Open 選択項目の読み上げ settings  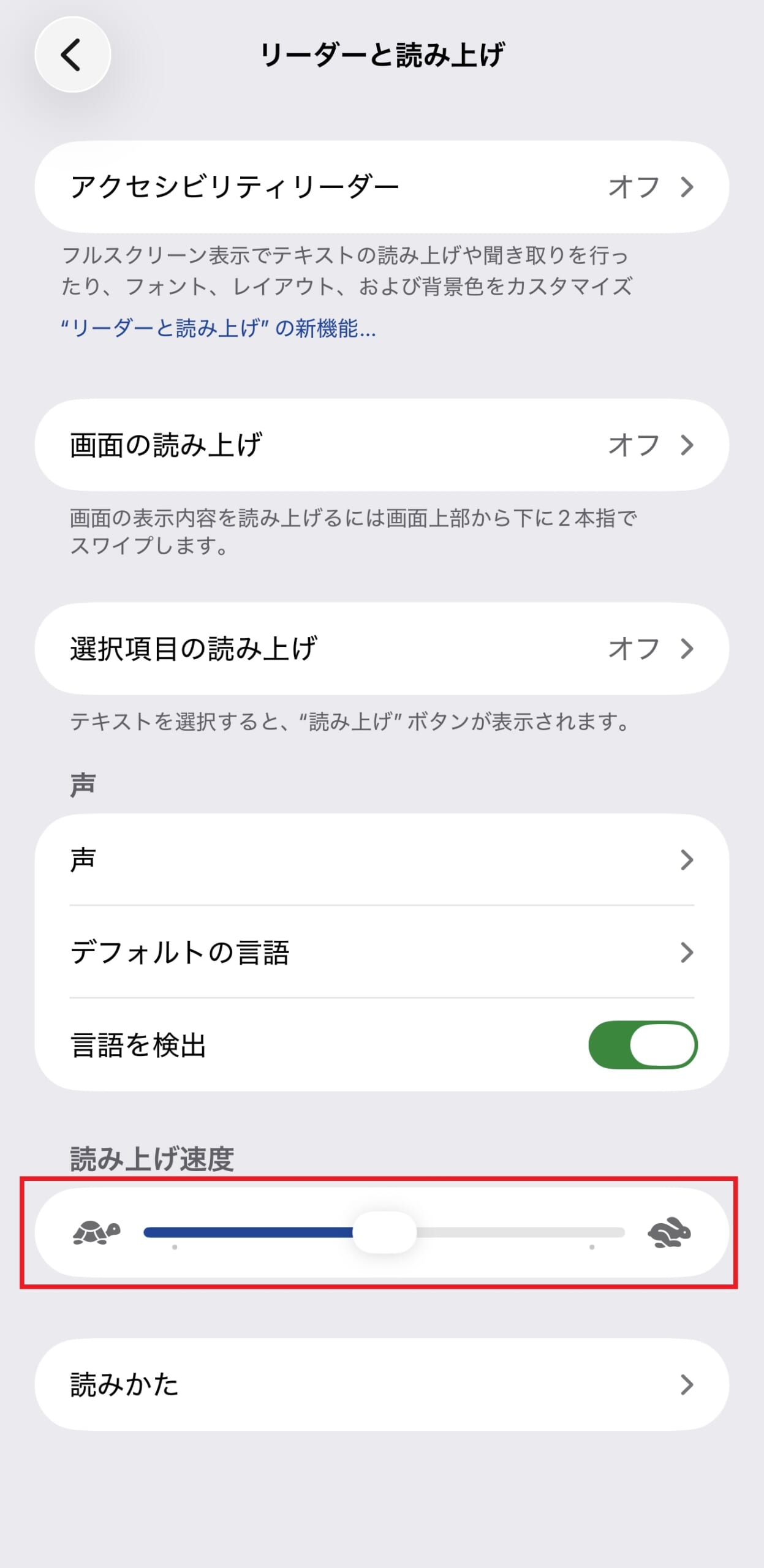click(381, 649)
